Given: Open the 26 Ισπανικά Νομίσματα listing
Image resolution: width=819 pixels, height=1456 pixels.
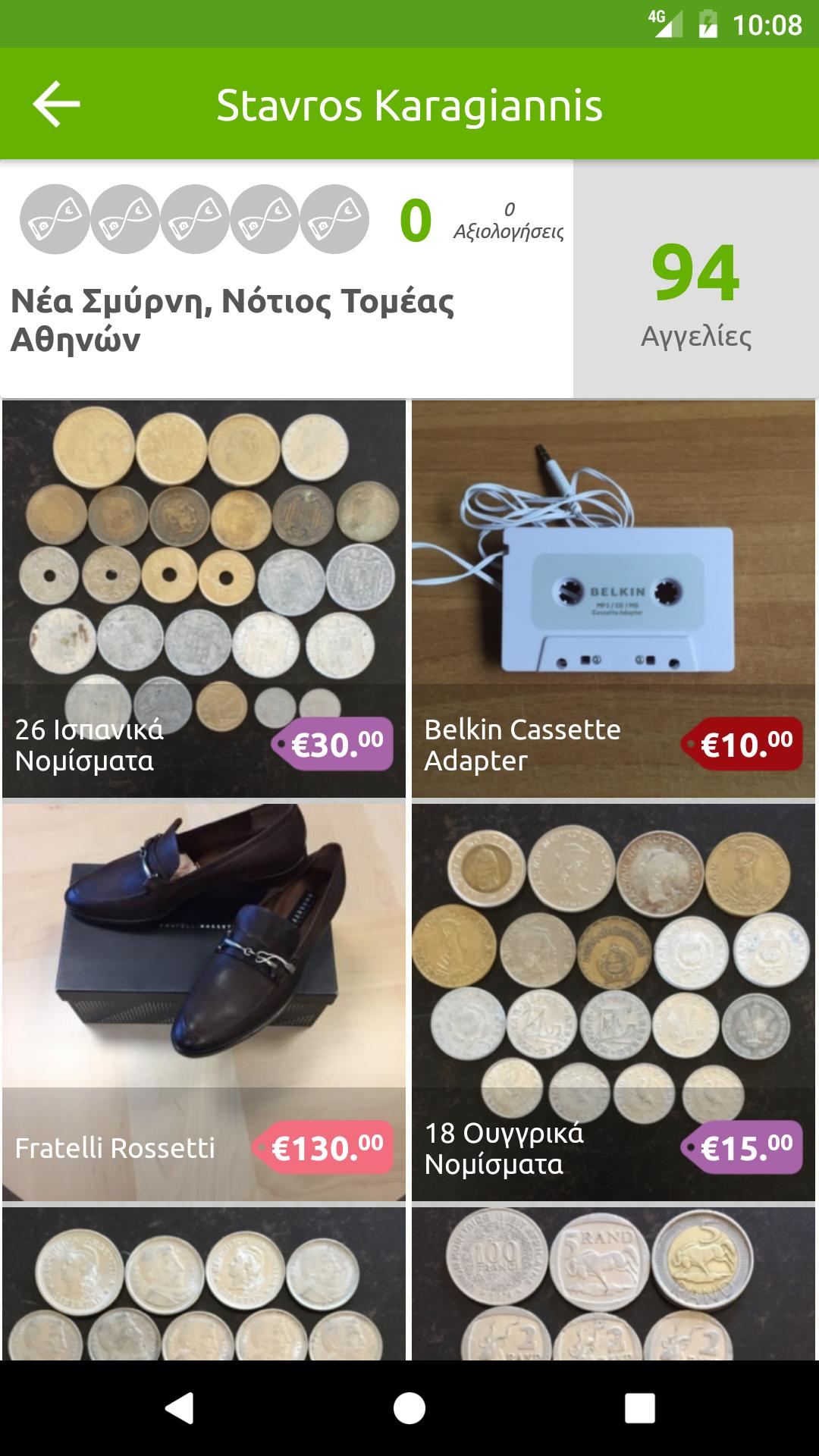Looking at the screenshot, I should tap(203, 599).
